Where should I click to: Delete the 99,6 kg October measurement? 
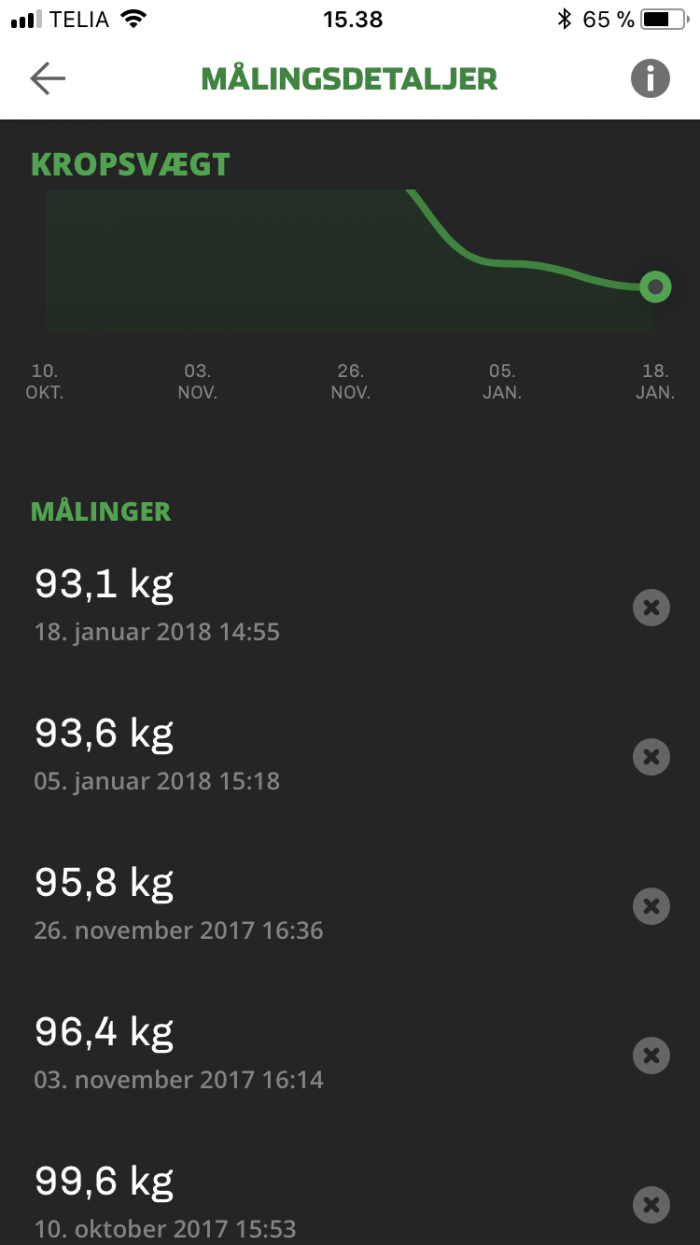coord(651,1204)
